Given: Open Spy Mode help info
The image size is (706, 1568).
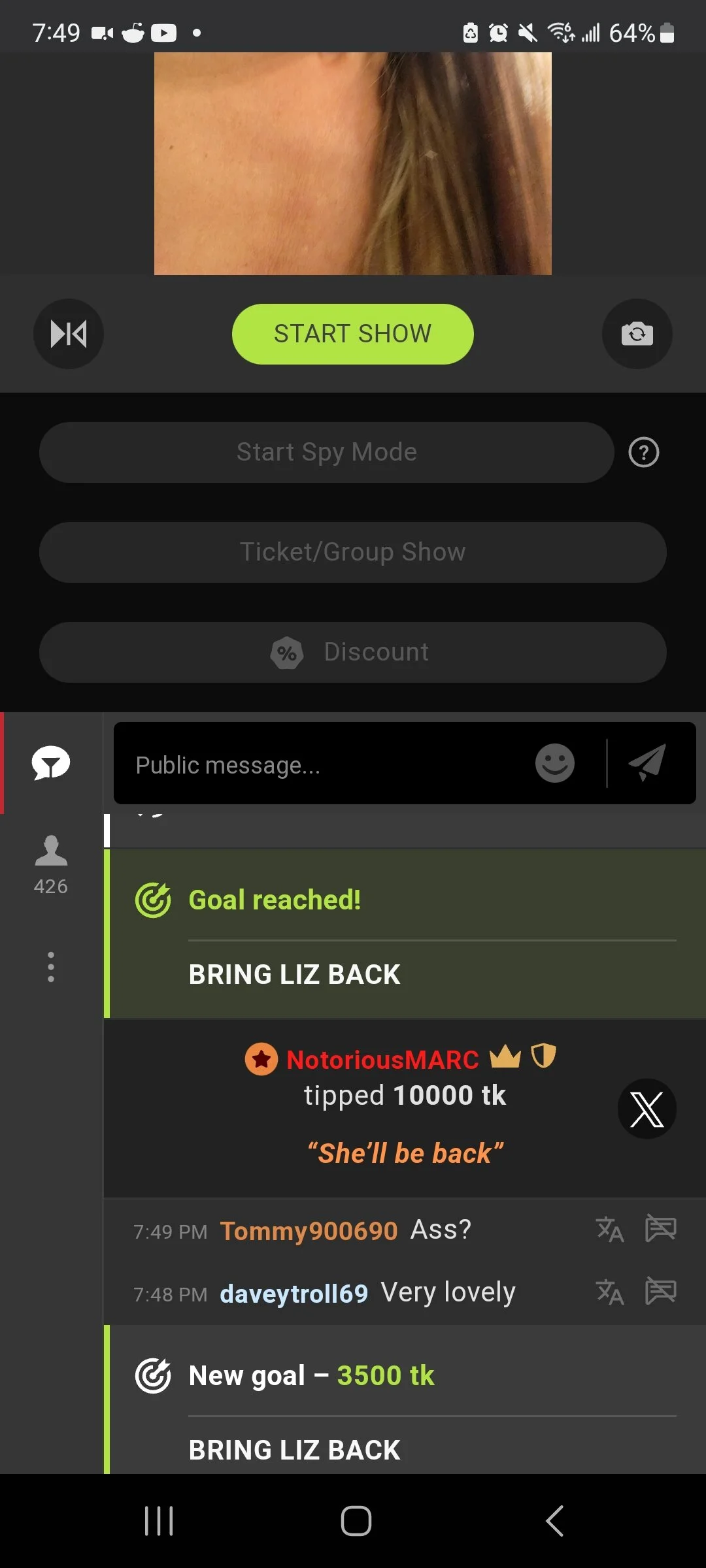Looking at the screenshot, I should (643, 452).
